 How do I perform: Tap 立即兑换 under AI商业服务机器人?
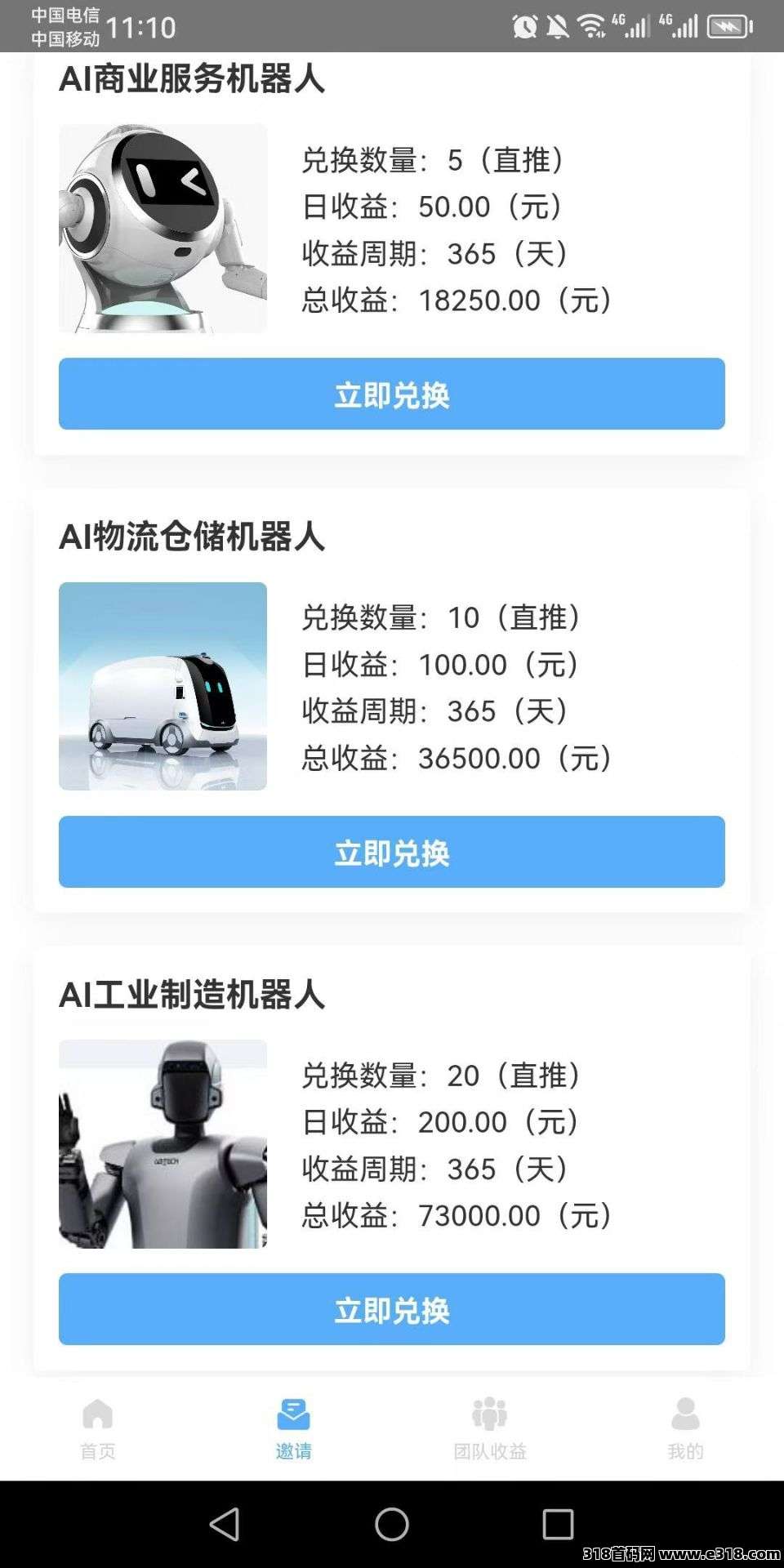tap(390, 394)
